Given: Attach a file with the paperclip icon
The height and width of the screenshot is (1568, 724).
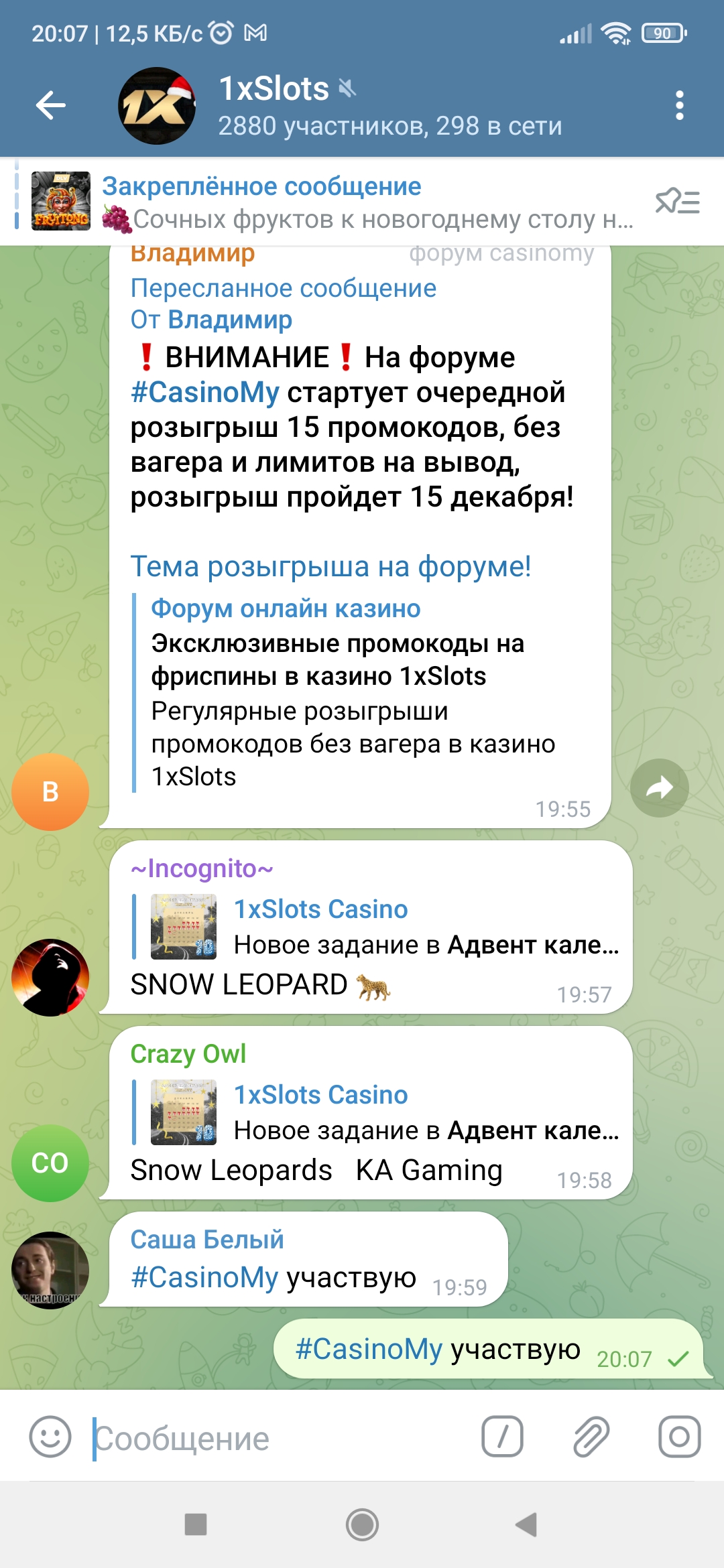Looking at the screenshot, I should click(x=591, y=1437).
